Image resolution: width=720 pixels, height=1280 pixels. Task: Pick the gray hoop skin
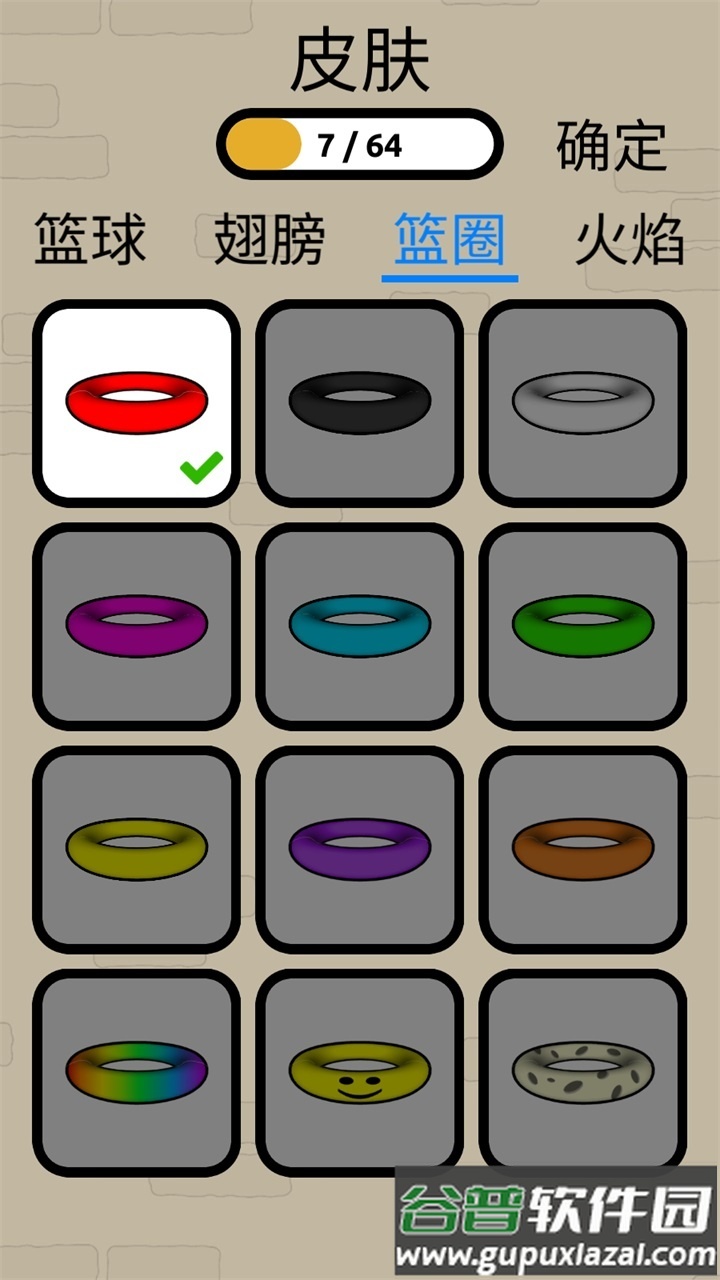[583, 403]
